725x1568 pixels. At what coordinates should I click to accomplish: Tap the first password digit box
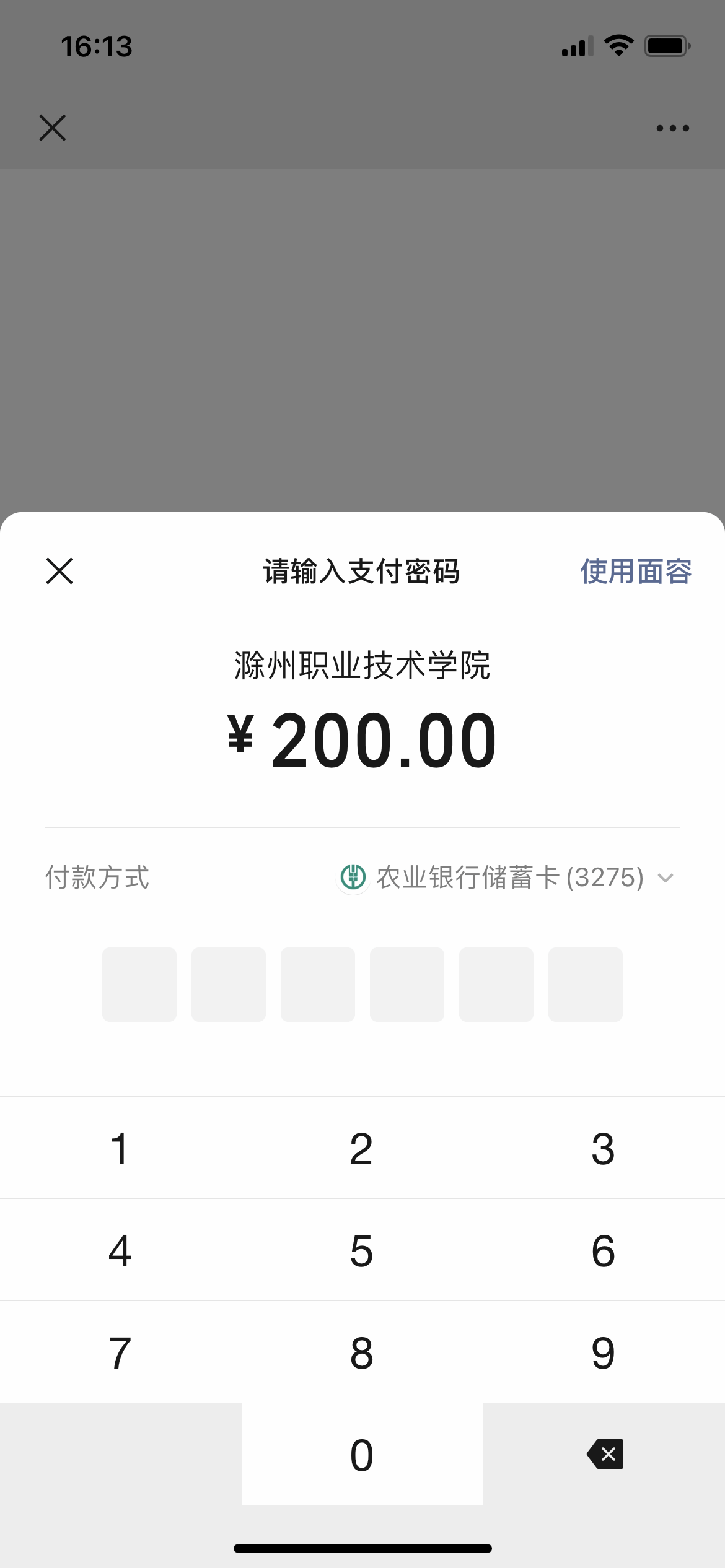tap(139, 984)
